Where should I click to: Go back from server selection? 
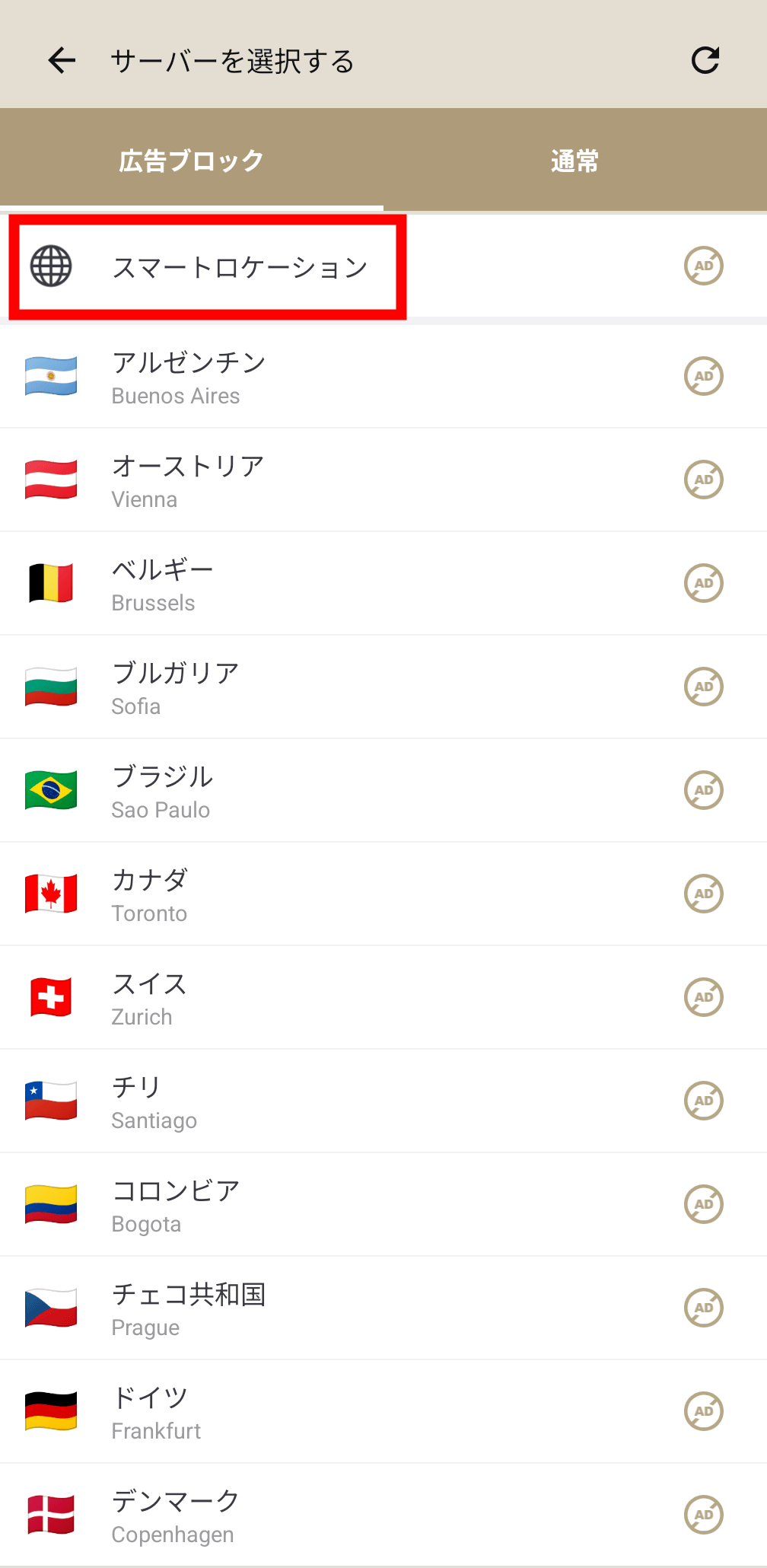point(62,60)
